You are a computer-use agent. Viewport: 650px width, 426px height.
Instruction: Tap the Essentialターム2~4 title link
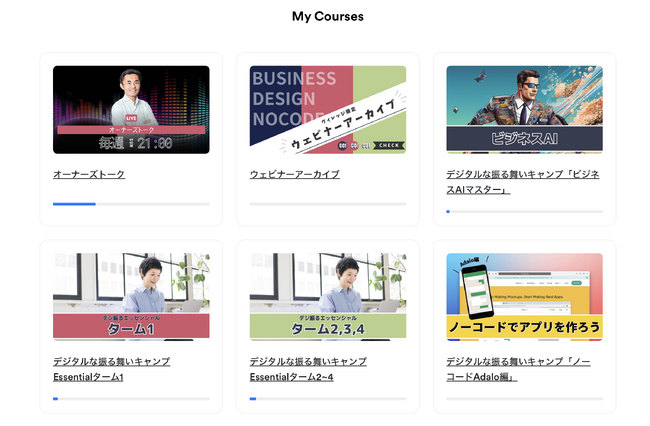click(308, 369)
